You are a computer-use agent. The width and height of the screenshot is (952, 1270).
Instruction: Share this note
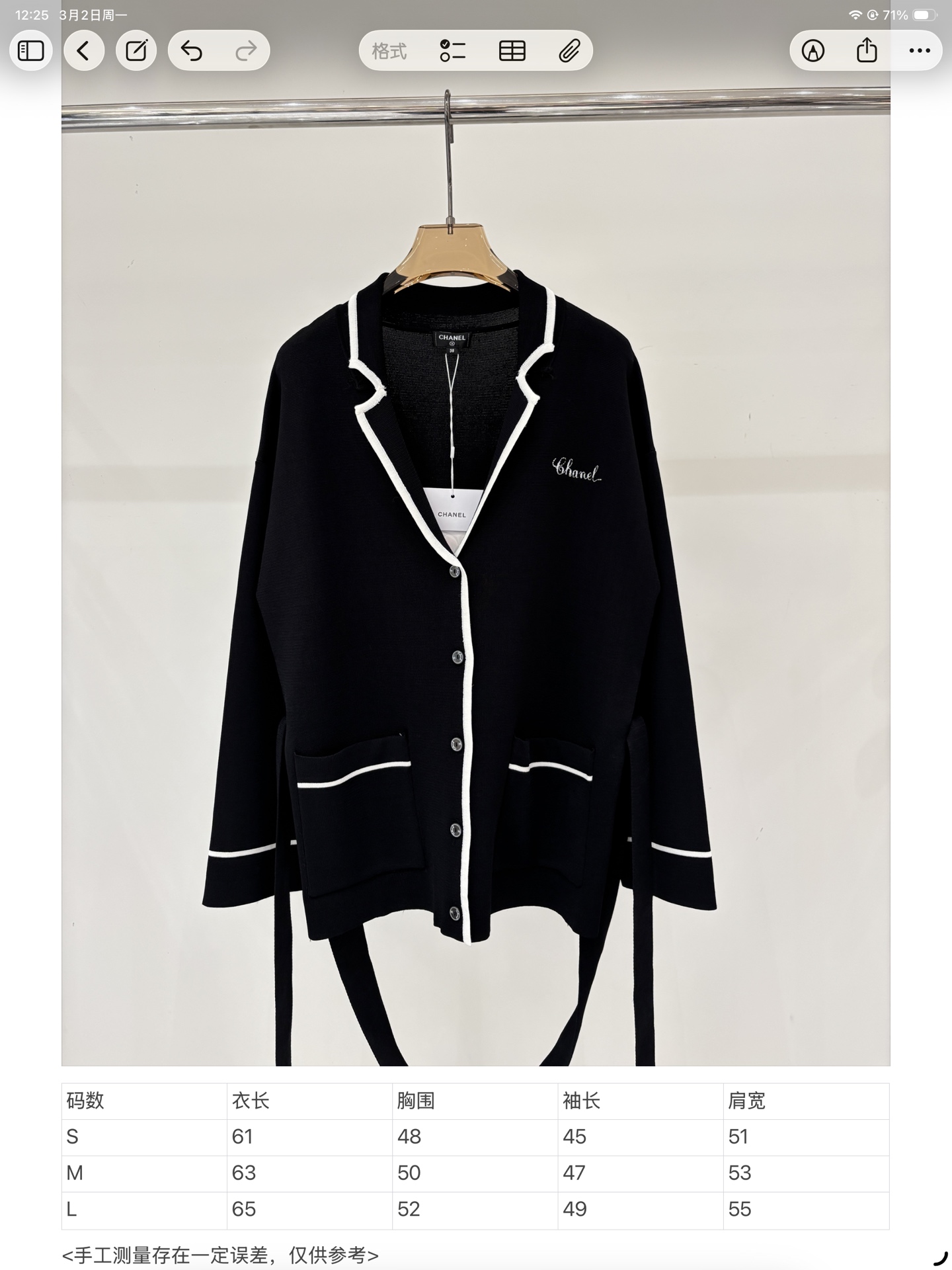[867, 51]
